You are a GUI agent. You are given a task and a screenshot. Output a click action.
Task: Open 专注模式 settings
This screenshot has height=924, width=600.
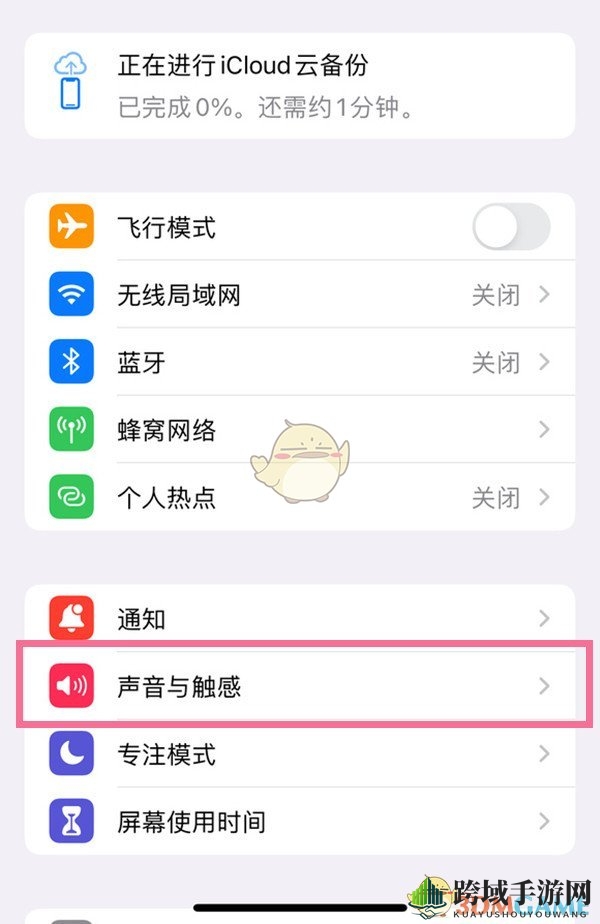point(300,754)
